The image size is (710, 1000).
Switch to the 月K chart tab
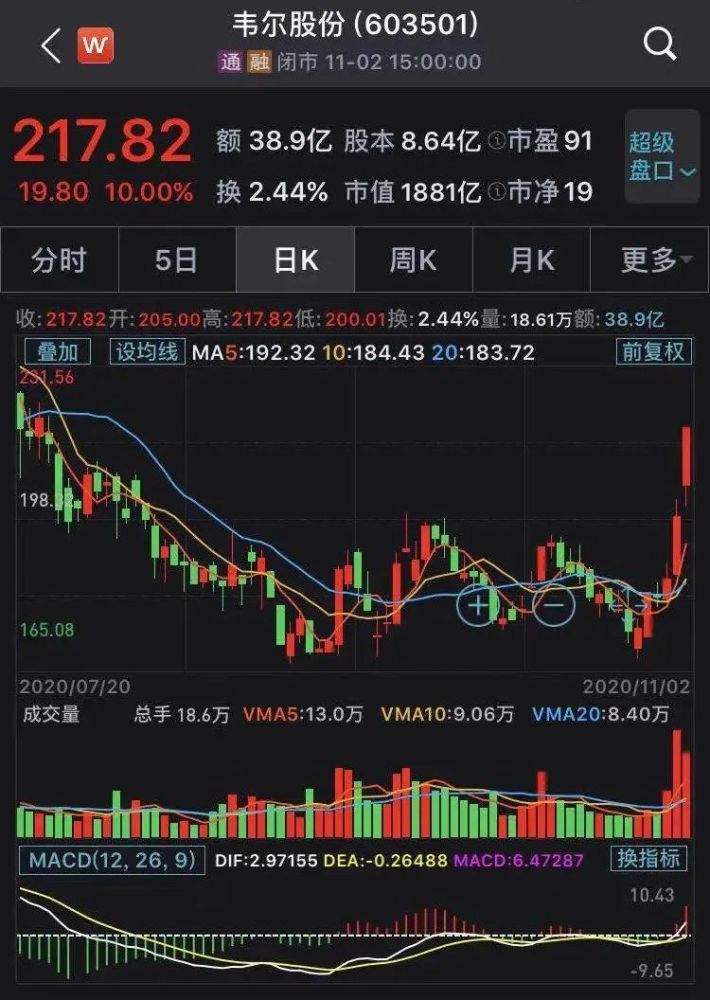pyautogui.click(x=531, y=260)
